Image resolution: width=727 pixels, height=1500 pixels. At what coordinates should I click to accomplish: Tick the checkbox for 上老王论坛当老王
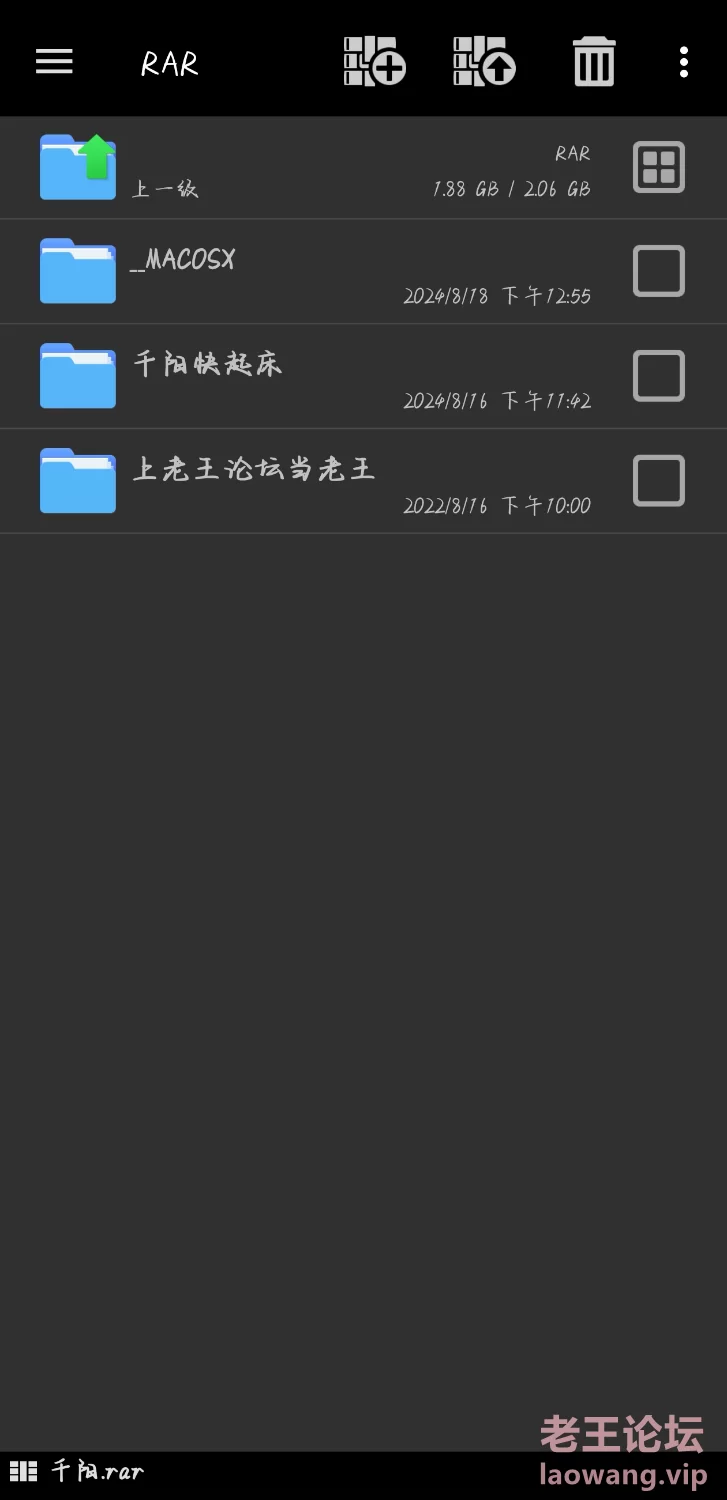(659, 481)
